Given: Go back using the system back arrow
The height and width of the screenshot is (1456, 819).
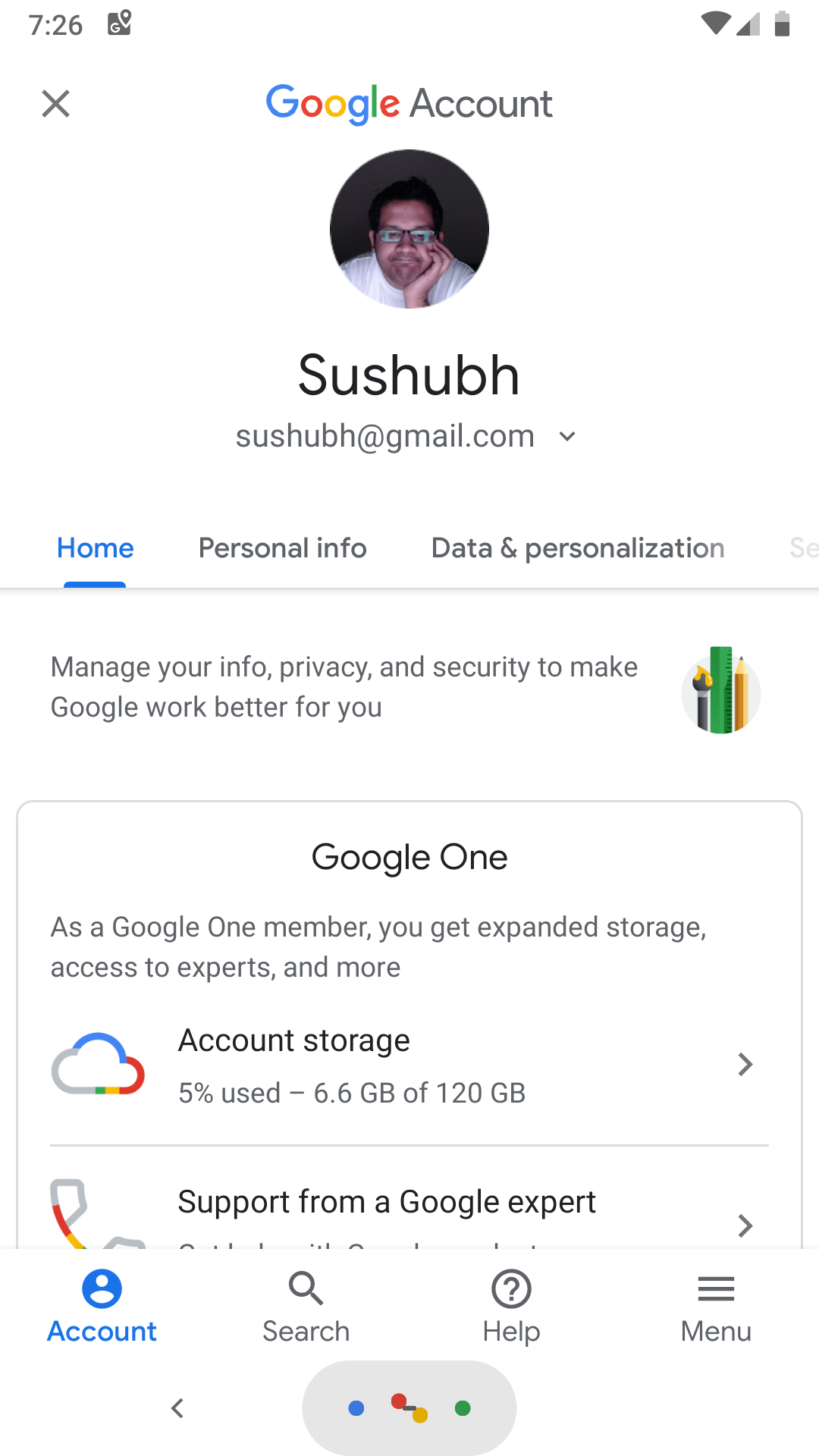Looking at the screenshot, I should (x=177, y=1408).
